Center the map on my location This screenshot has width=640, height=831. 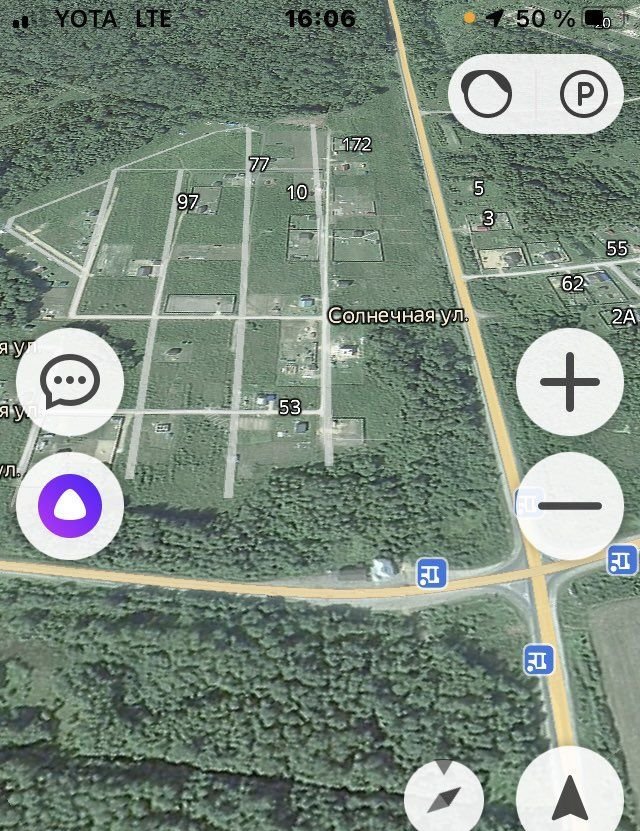click(570, 797)
